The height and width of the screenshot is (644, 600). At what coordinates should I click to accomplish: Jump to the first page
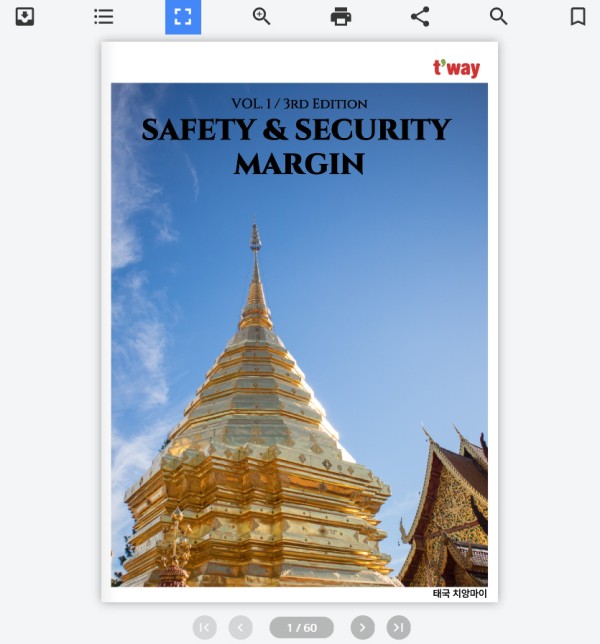click(x=204, y=627)
